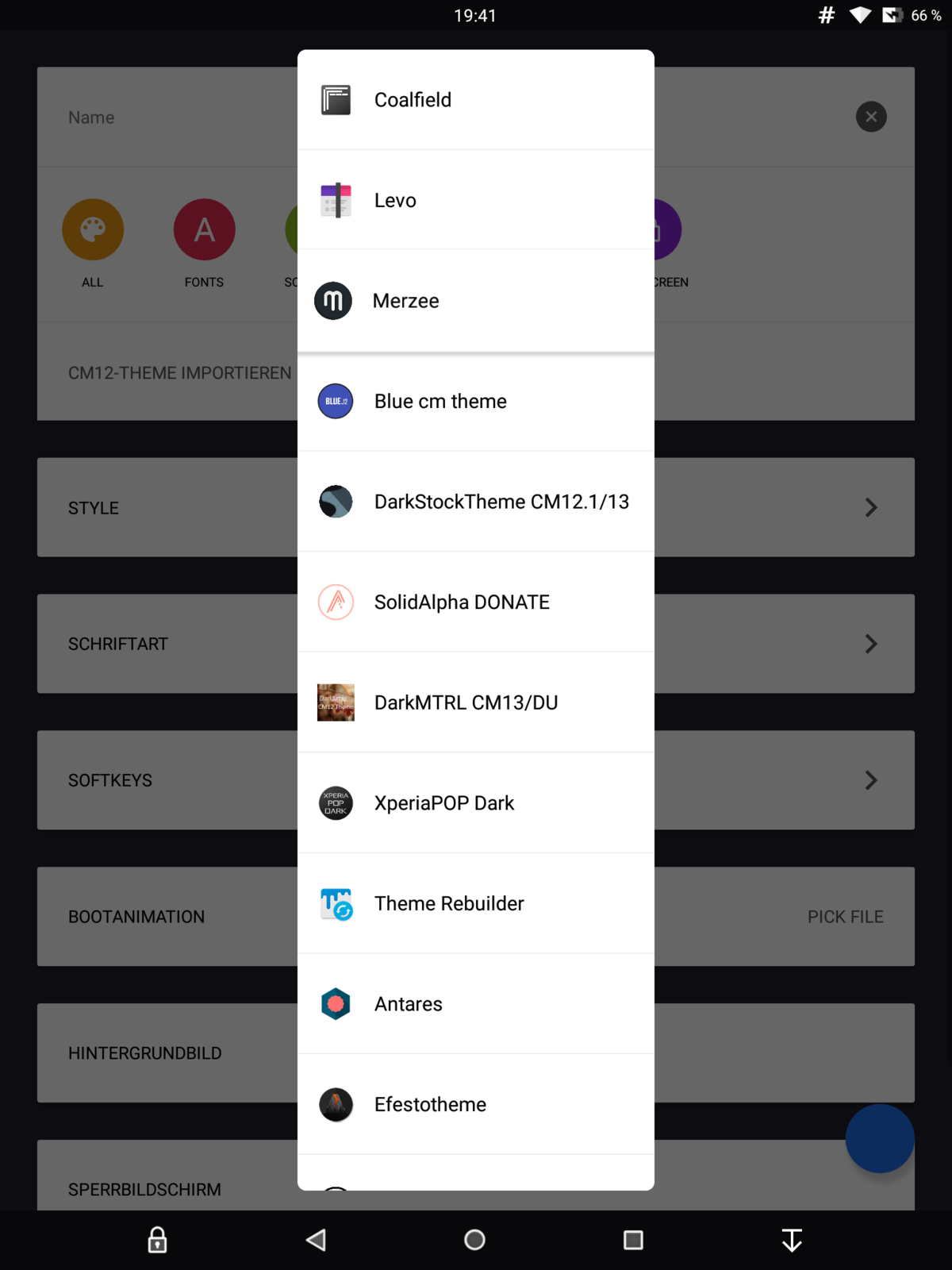The height and width of the screenshot is (1270, 952).
Task: Open recent apps from the navigation bar
Action: click(633, 1240)
